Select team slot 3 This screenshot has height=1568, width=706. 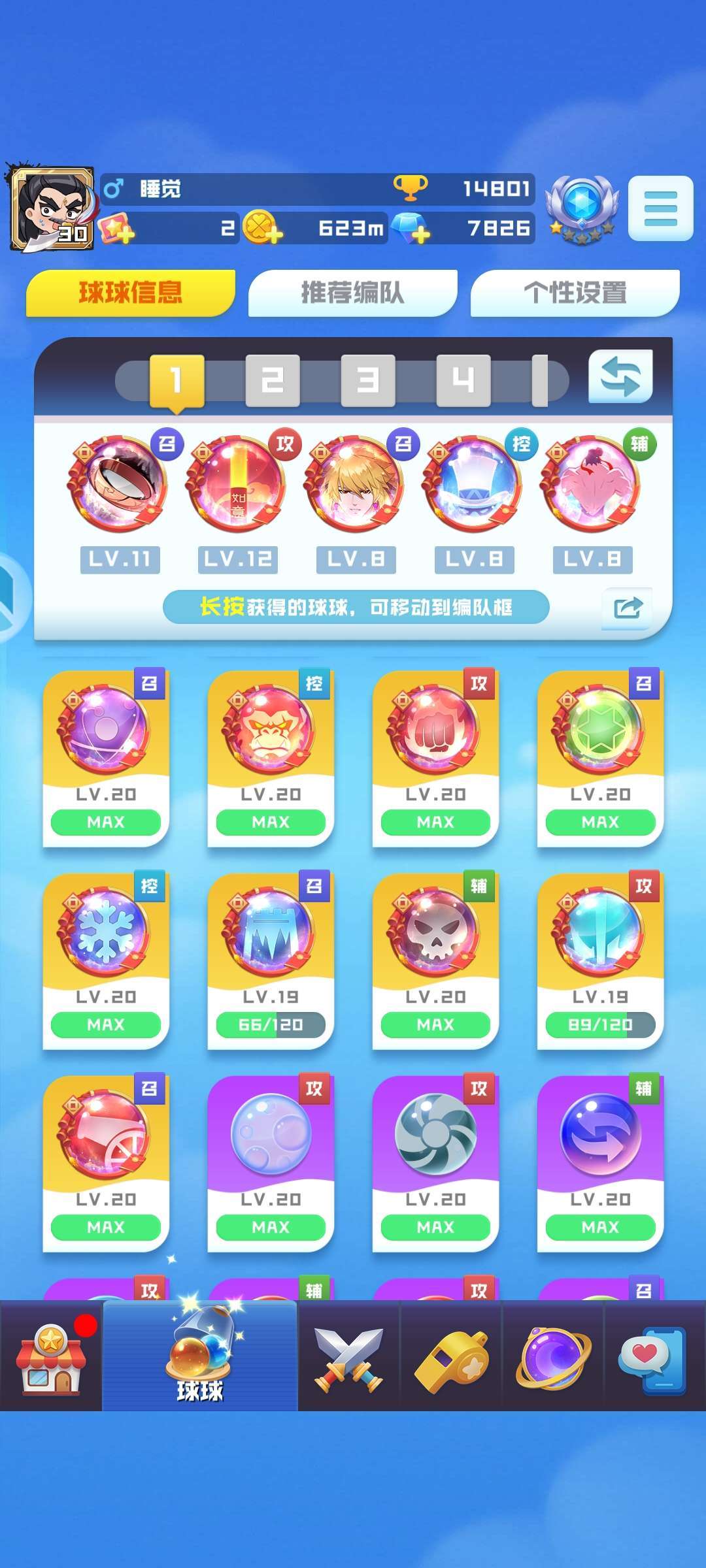(x=368, y=380)
